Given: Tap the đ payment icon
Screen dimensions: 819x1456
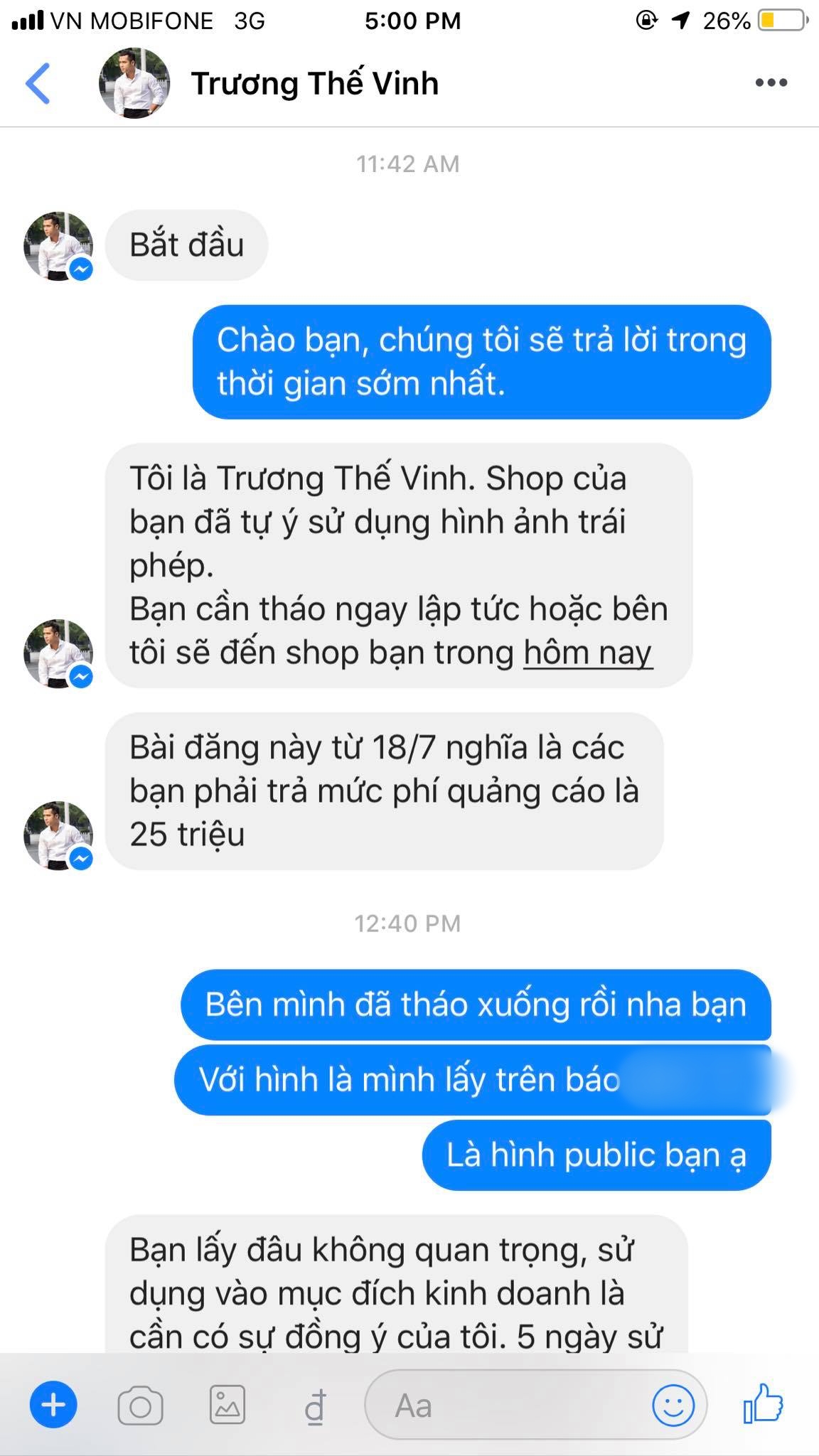Looking at the screenshot, I should (x=315, y=1406).
